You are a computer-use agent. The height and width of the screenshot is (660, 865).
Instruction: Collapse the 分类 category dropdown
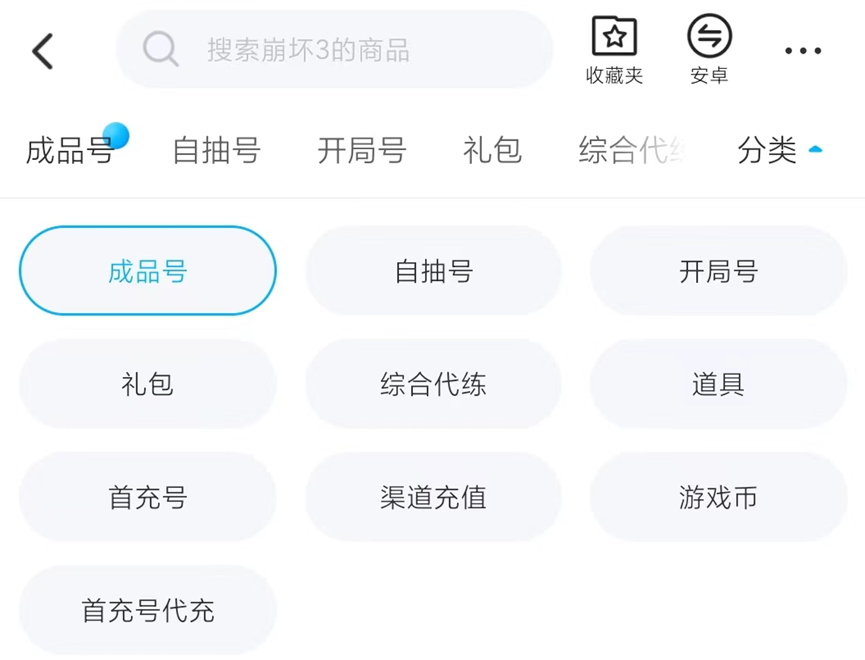[x=780, y=151]
